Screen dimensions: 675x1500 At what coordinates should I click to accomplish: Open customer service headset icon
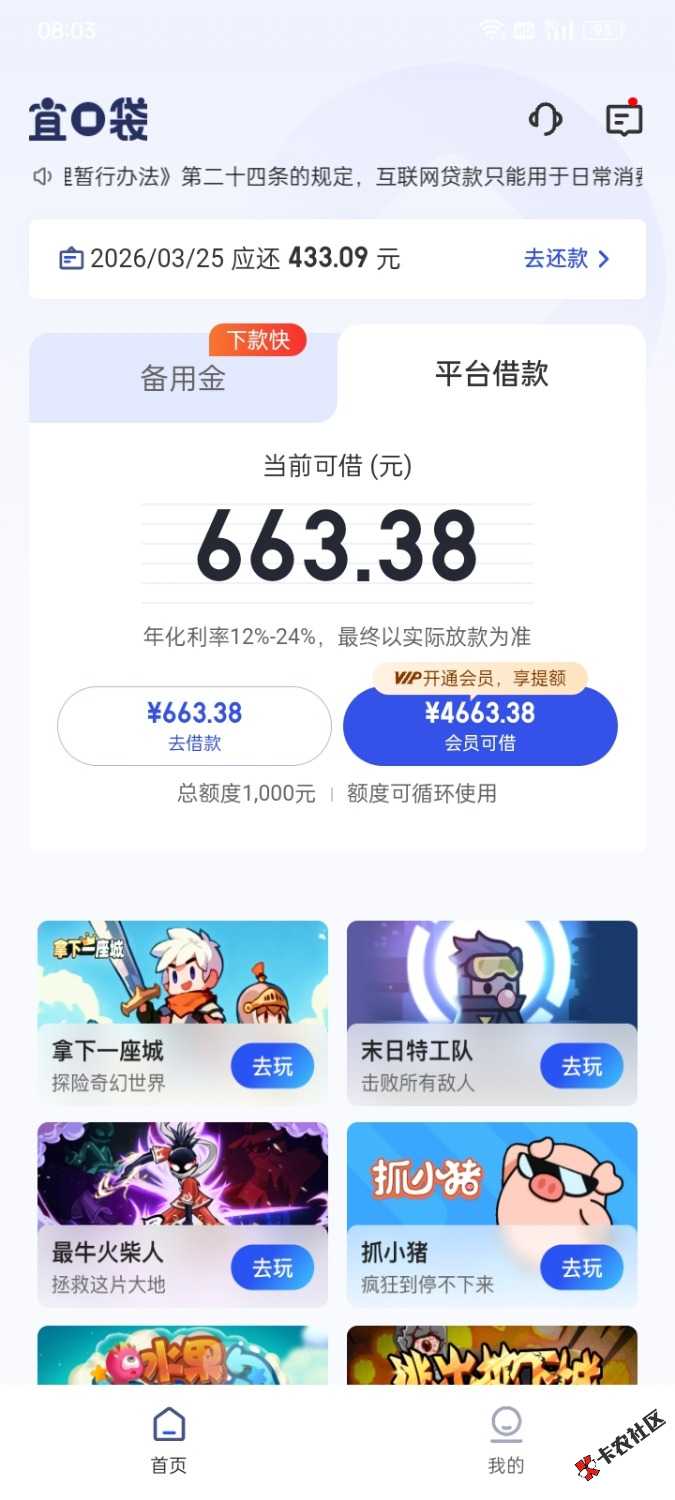[x=545, y=120]
